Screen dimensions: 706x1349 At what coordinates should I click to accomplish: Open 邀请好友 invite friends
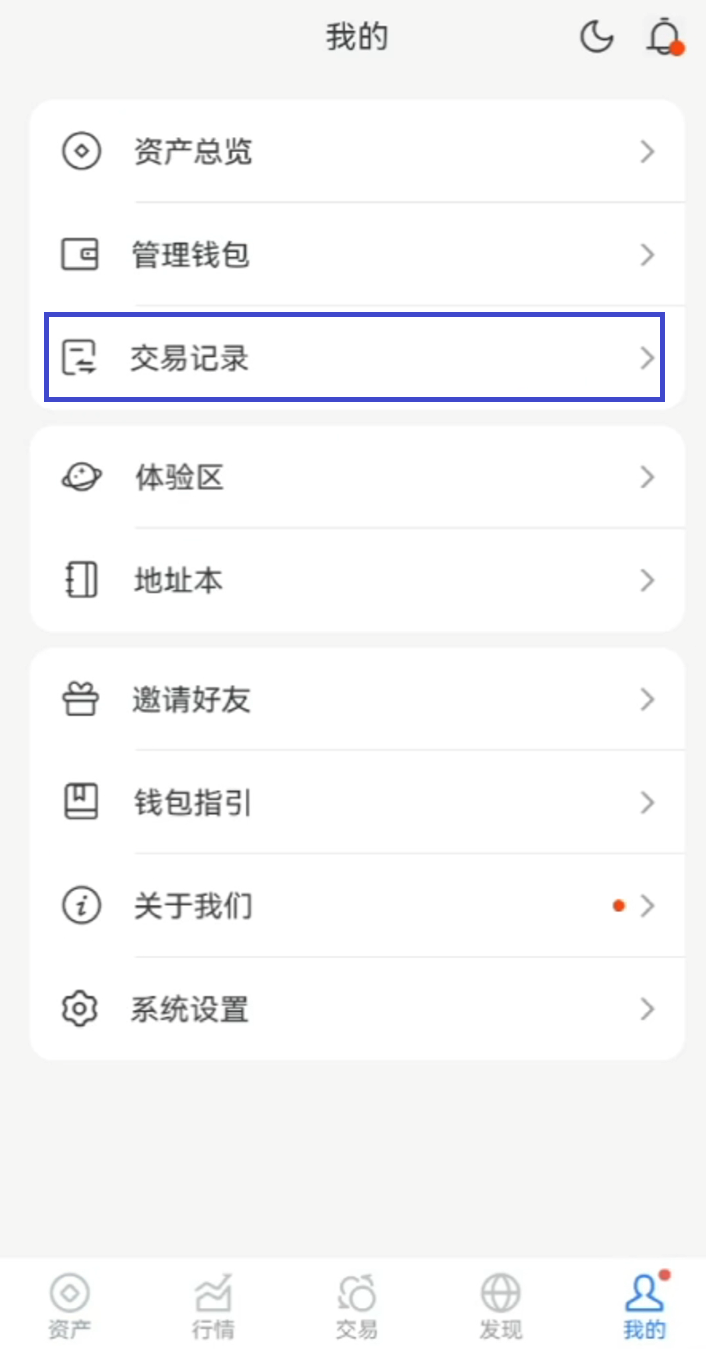point(357,700)
